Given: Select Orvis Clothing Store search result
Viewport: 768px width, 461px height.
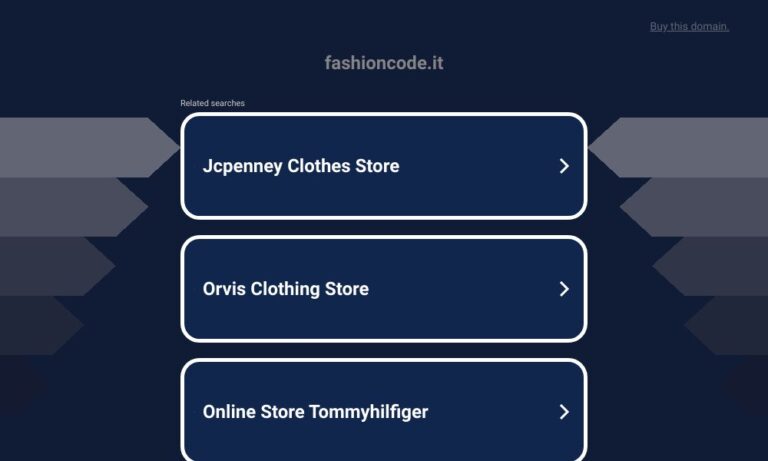Looking at the screenshot, I should pos(383,289).
